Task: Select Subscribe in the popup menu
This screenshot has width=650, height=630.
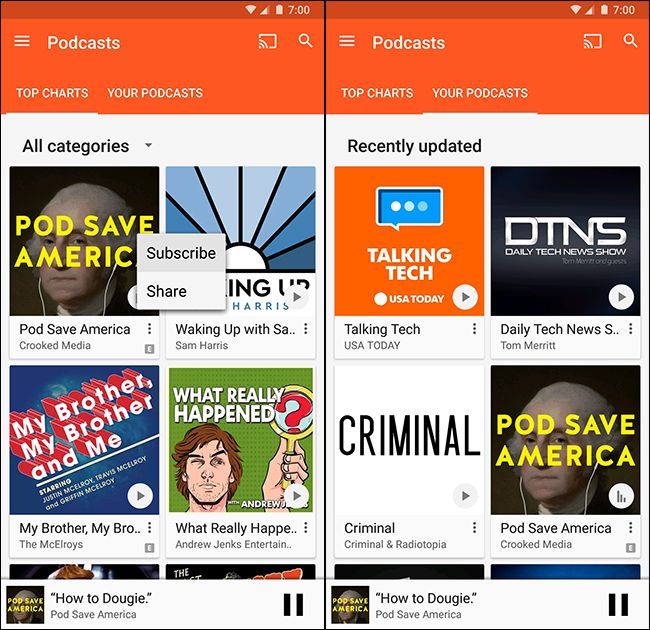Action: pyautogui.click(x=181, y=253)
